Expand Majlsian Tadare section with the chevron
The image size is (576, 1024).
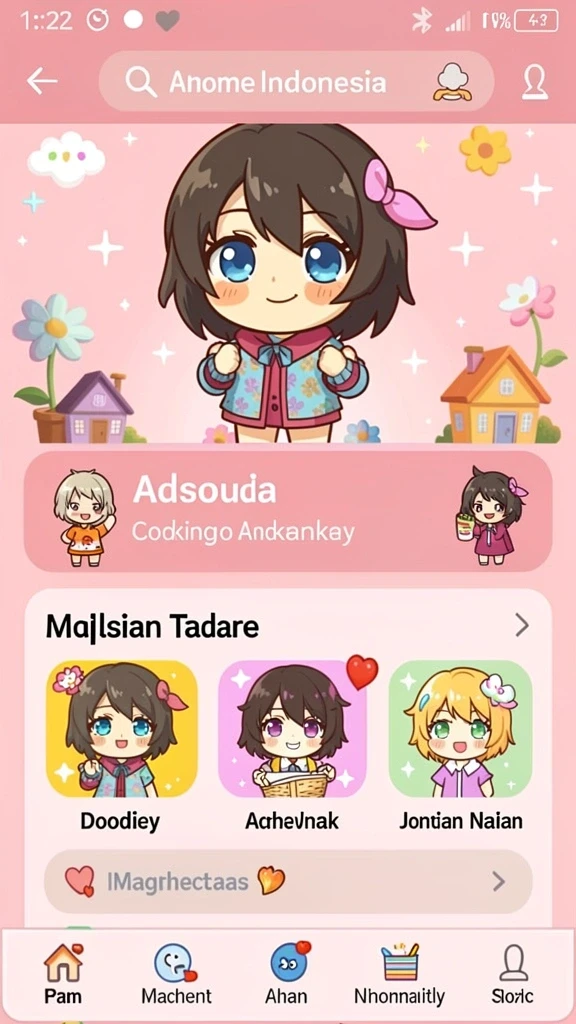coord(521,626)
